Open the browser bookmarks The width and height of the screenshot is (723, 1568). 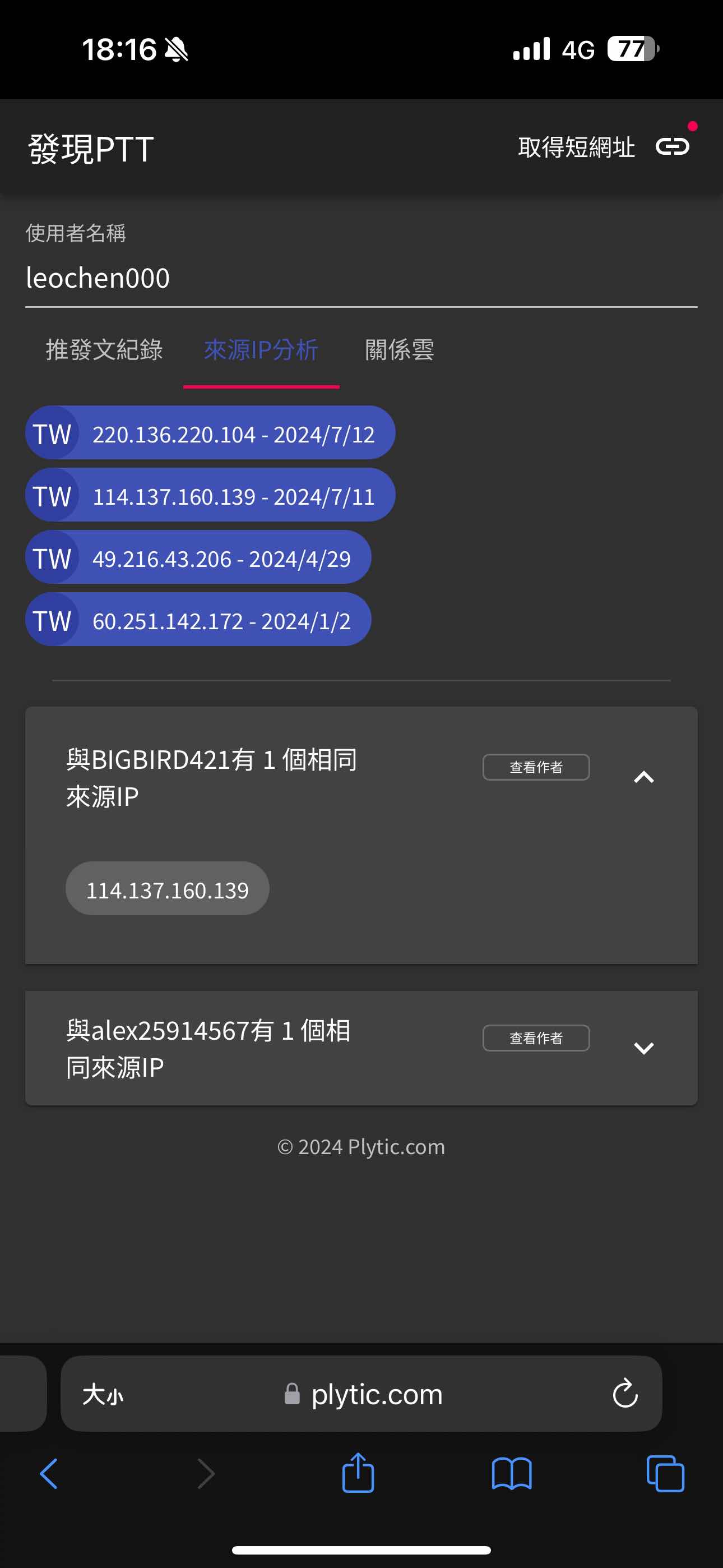511,1474
